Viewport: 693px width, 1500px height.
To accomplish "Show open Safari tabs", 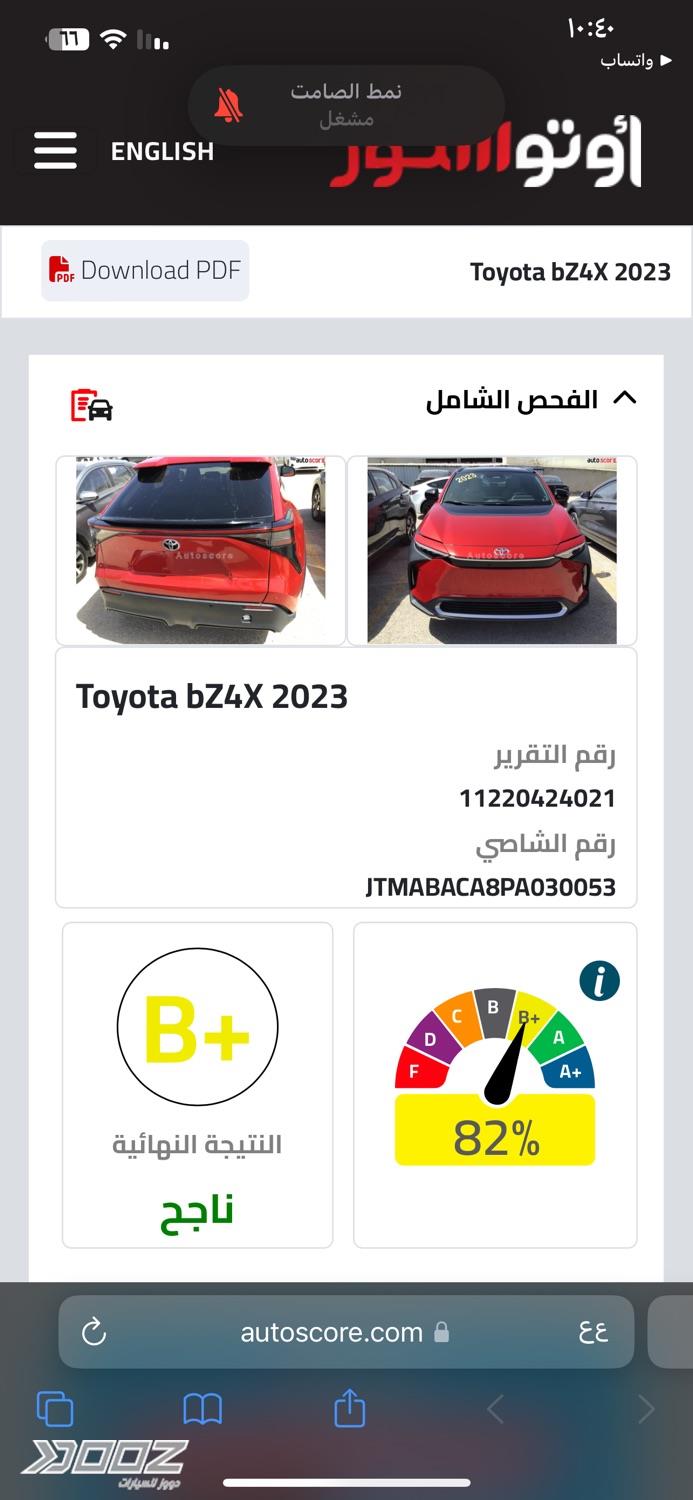I will point(55,1410).
